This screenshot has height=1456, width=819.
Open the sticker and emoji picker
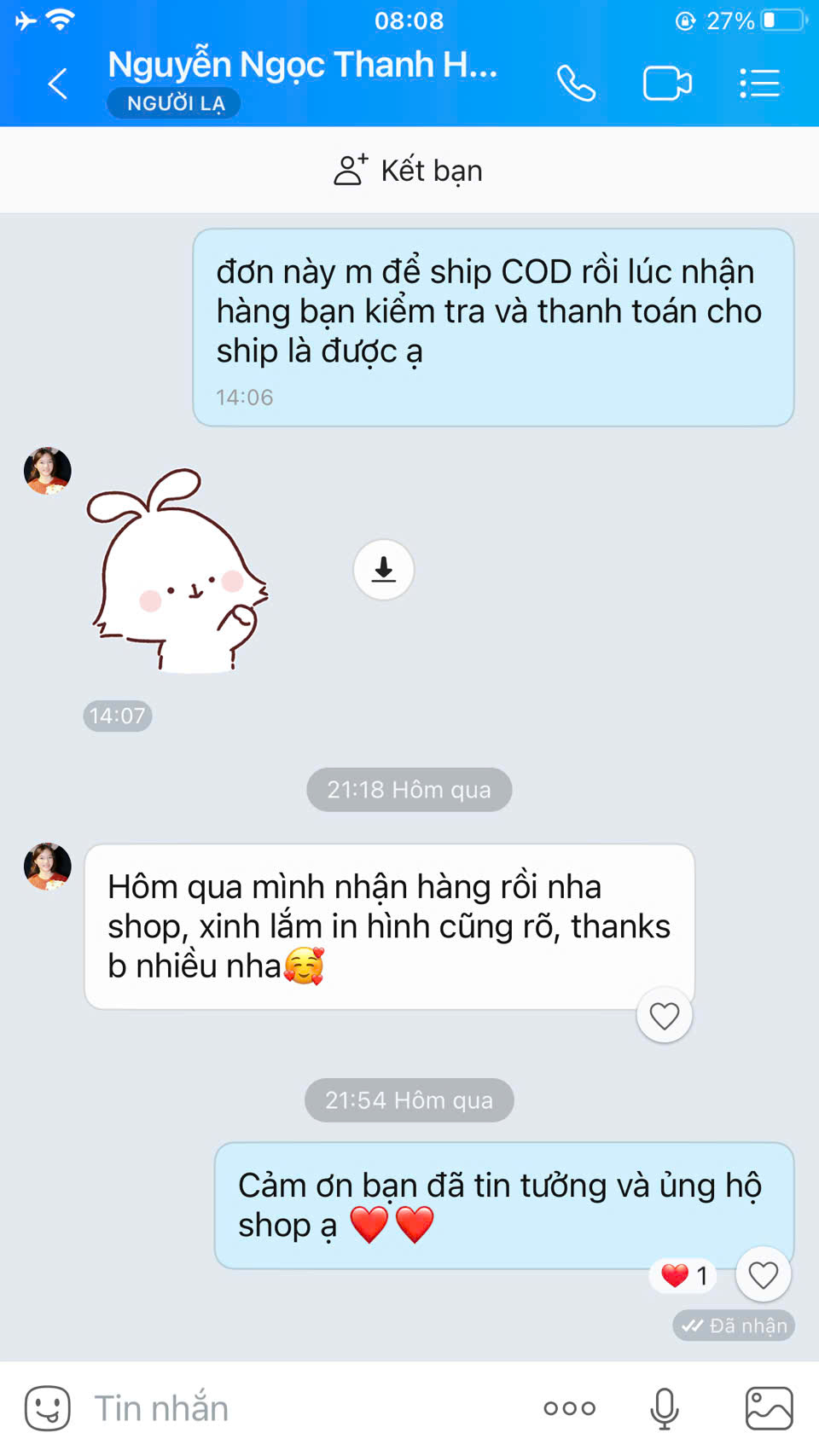pyautogui.click(x=47, y=1408)
